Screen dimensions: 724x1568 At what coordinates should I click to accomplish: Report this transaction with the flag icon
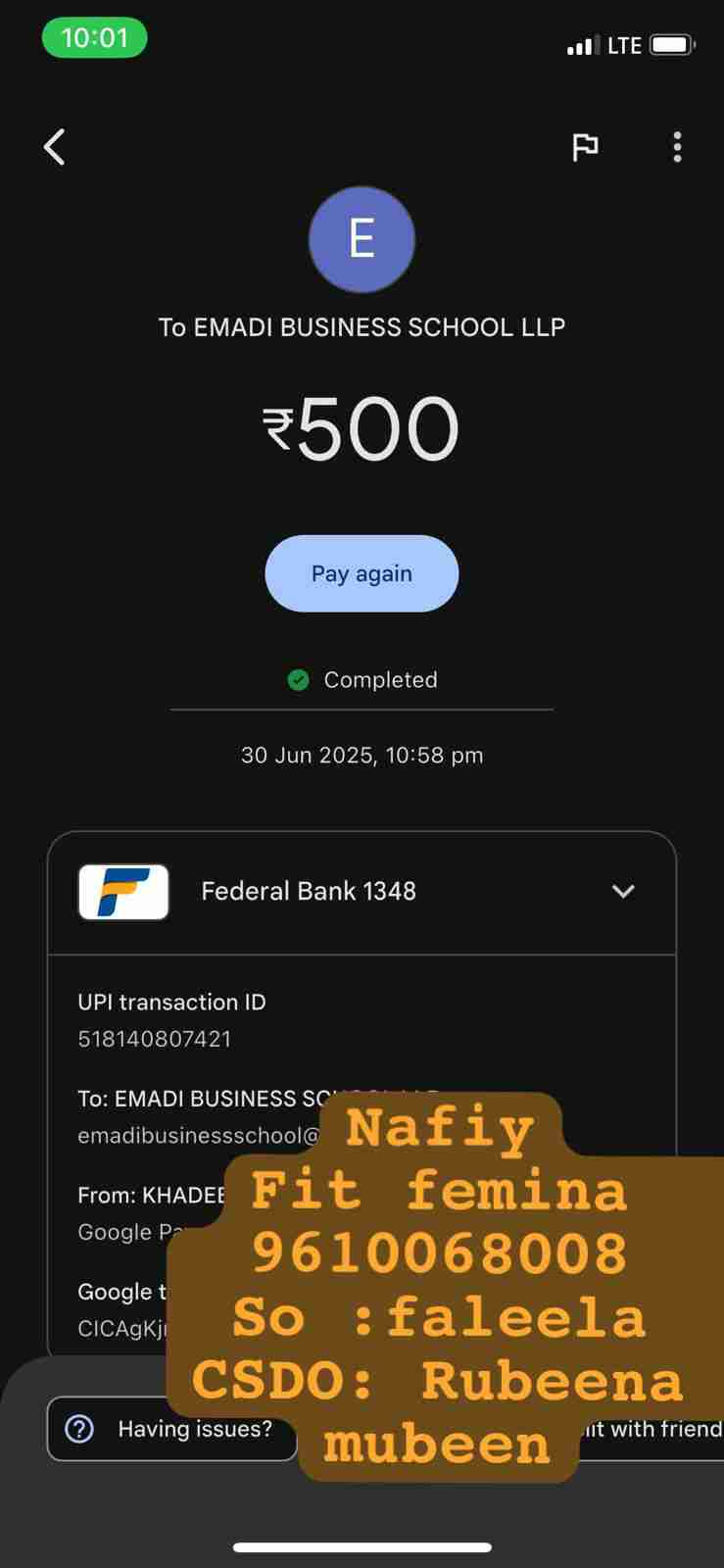[585, 147]
